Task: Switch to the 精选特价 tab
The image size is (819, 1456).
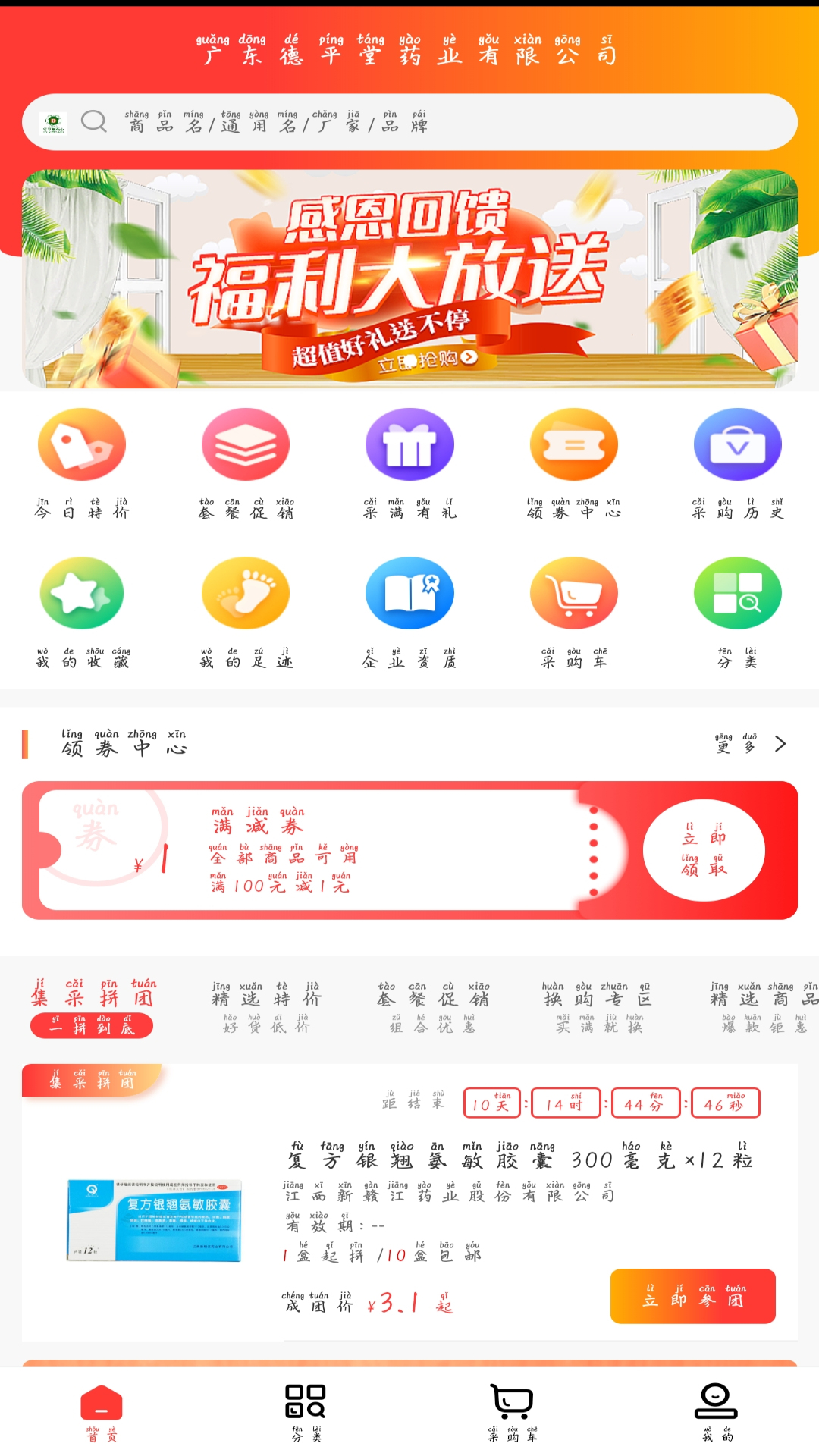Action: (x=265, y=1007)
